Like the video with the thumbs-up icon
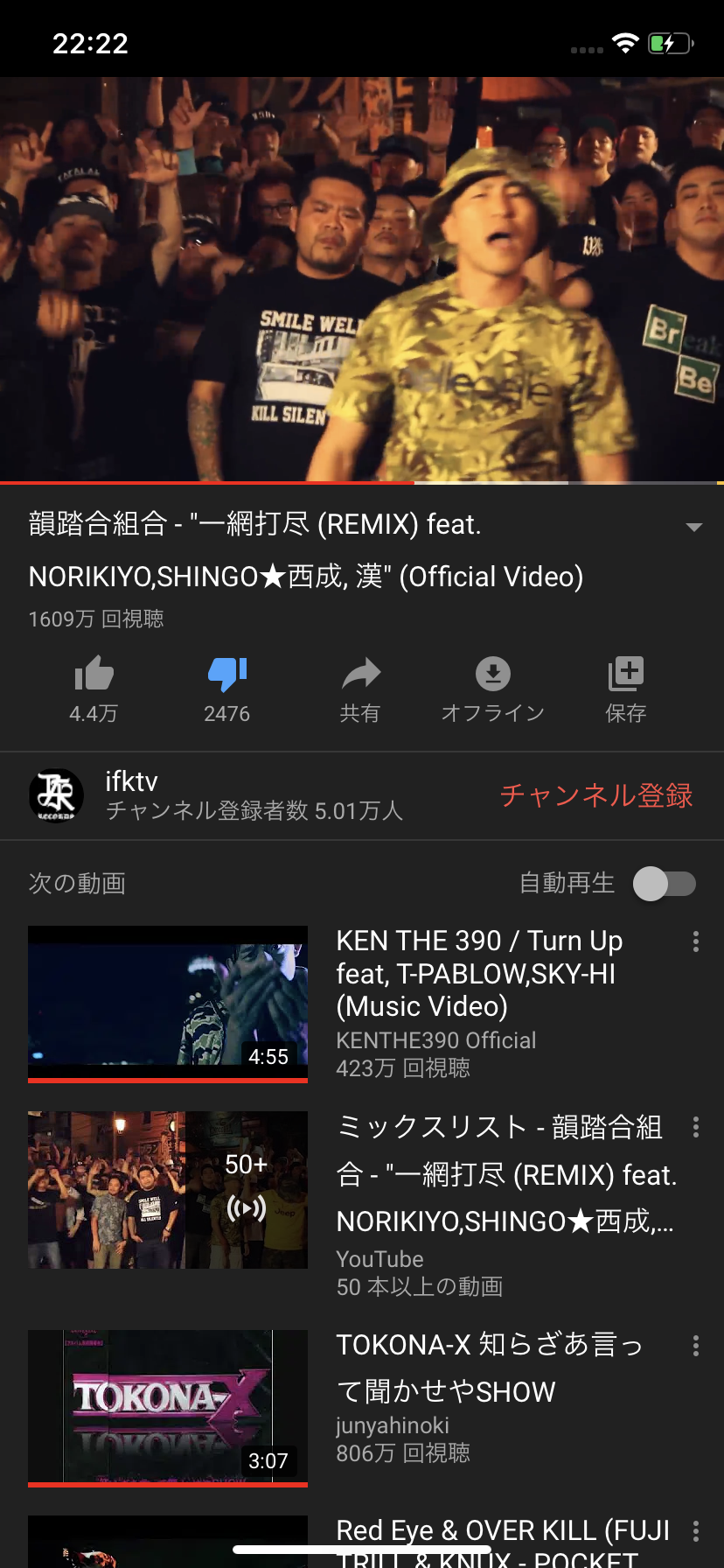Viewport: 724px width, 1568px height. pyautogui.click(x=94, y=675)
